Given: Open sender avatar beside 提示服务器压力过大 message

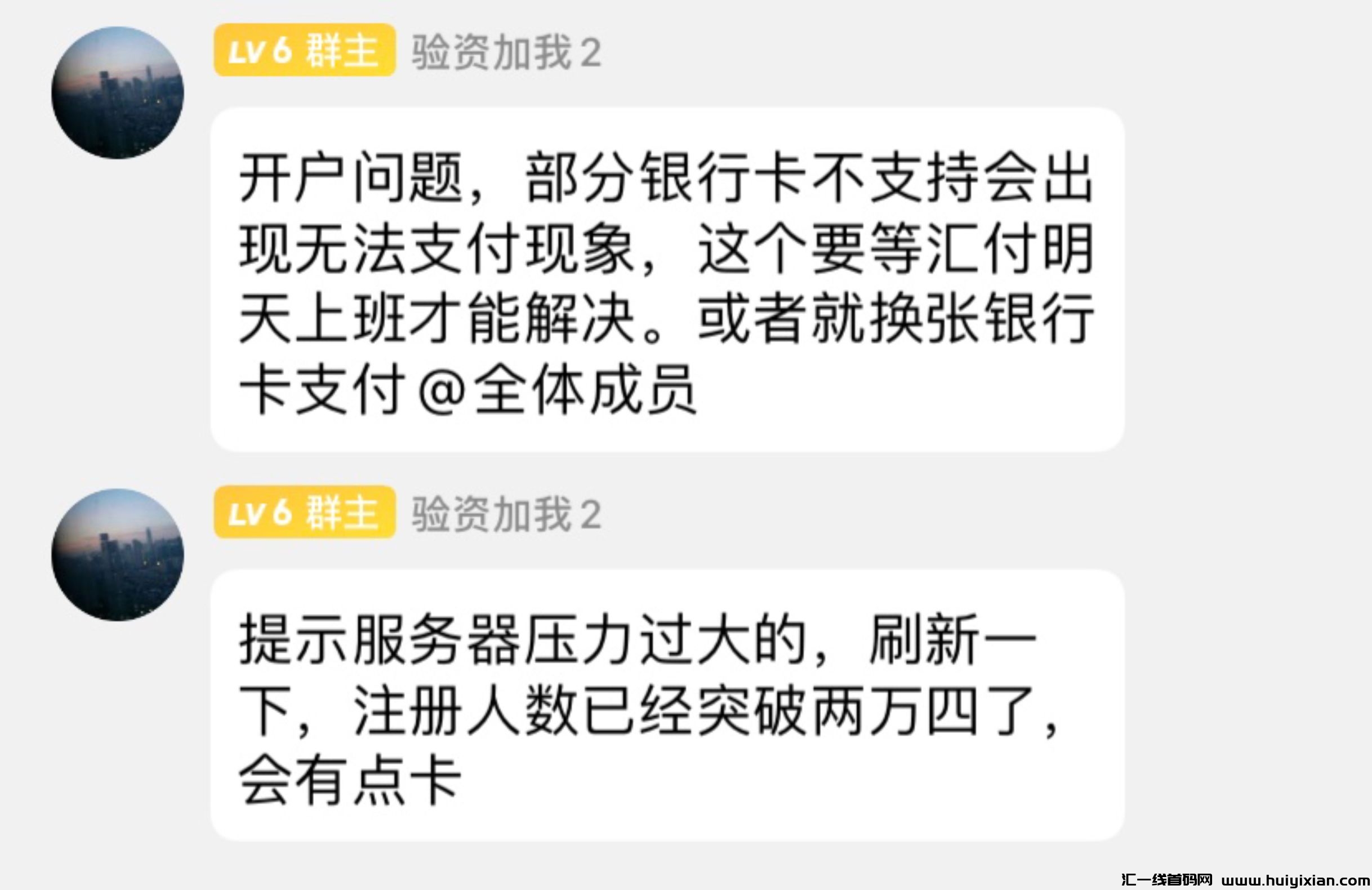Looking at the screenshot, I should click(118, 555).
